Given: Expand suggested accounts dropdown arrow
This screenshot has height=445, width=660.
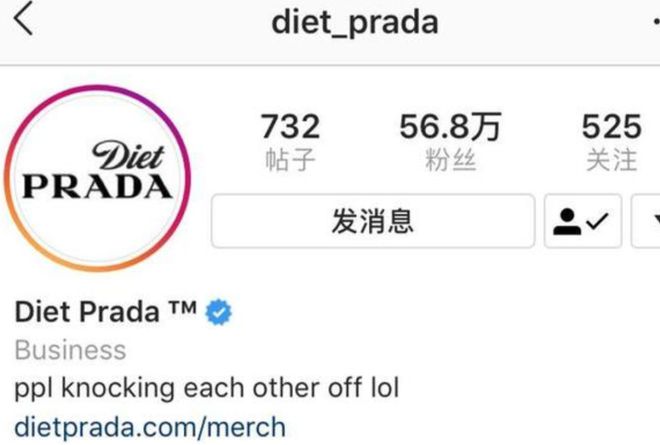Looking at the screenshot, I should (x=650, y=221).
